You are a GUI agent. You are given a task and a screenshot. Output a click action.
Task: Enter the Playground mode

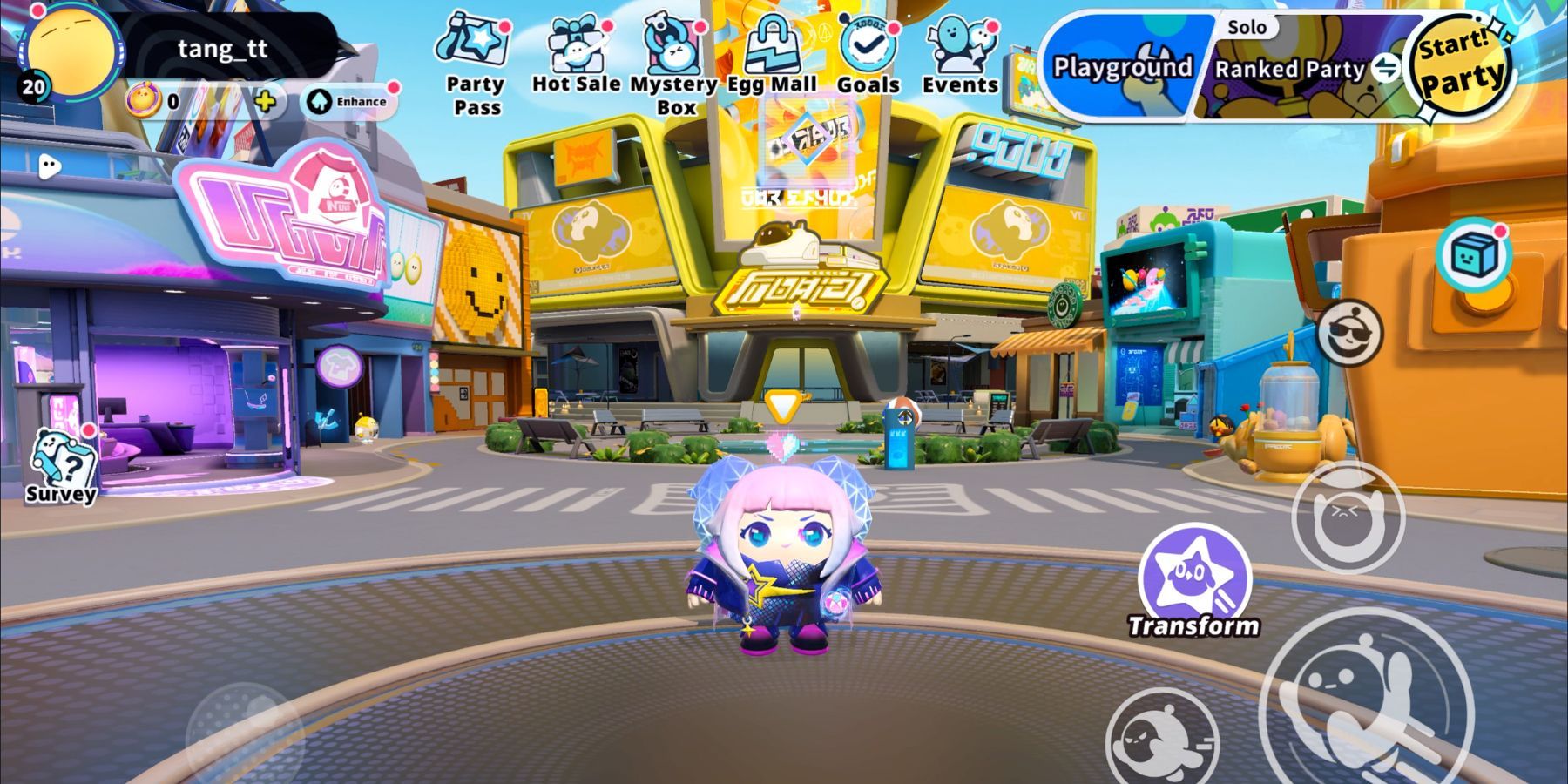point(1122,68)
